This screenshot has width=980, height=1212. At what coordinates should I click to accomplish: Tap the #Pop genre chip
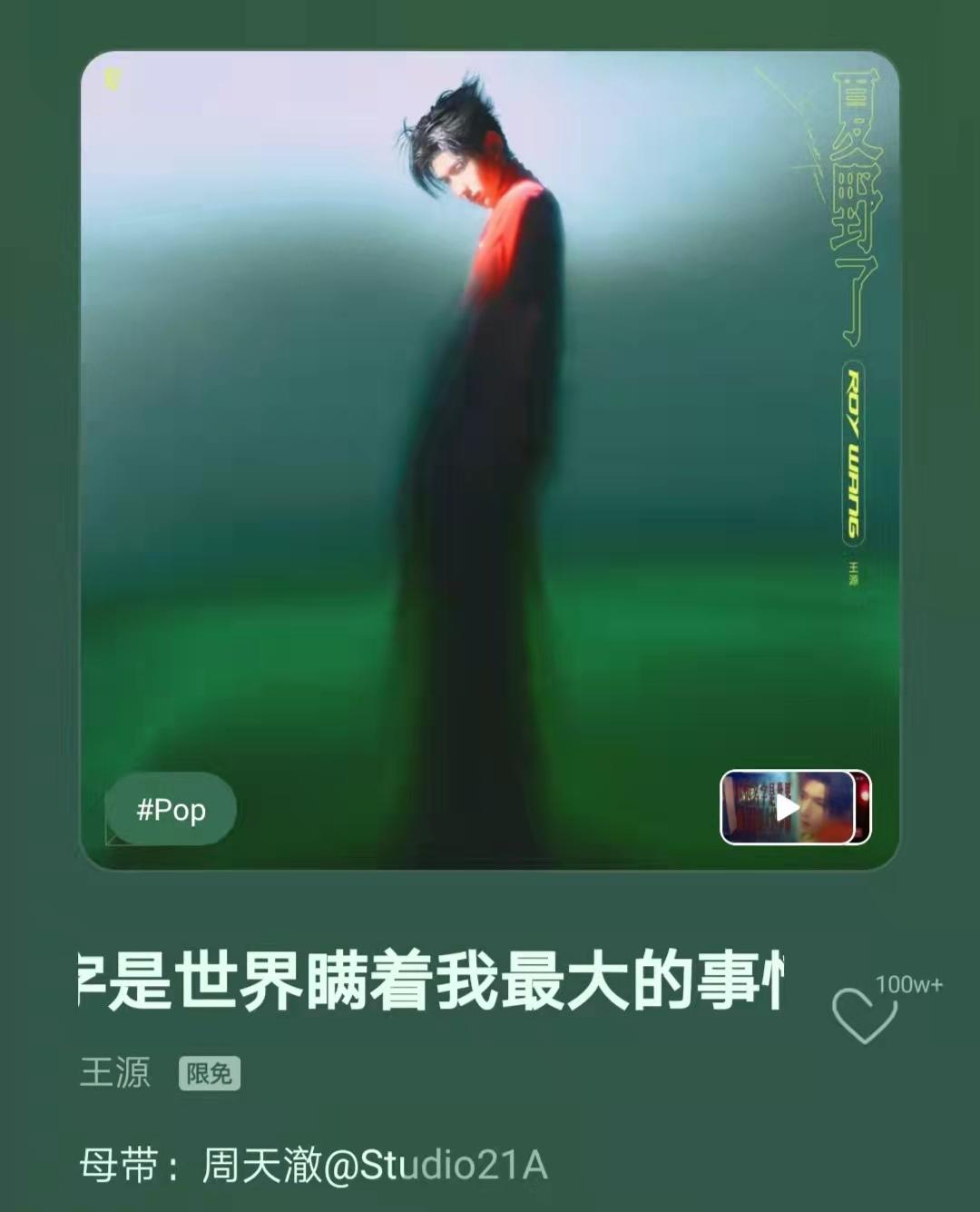point(171,809)
